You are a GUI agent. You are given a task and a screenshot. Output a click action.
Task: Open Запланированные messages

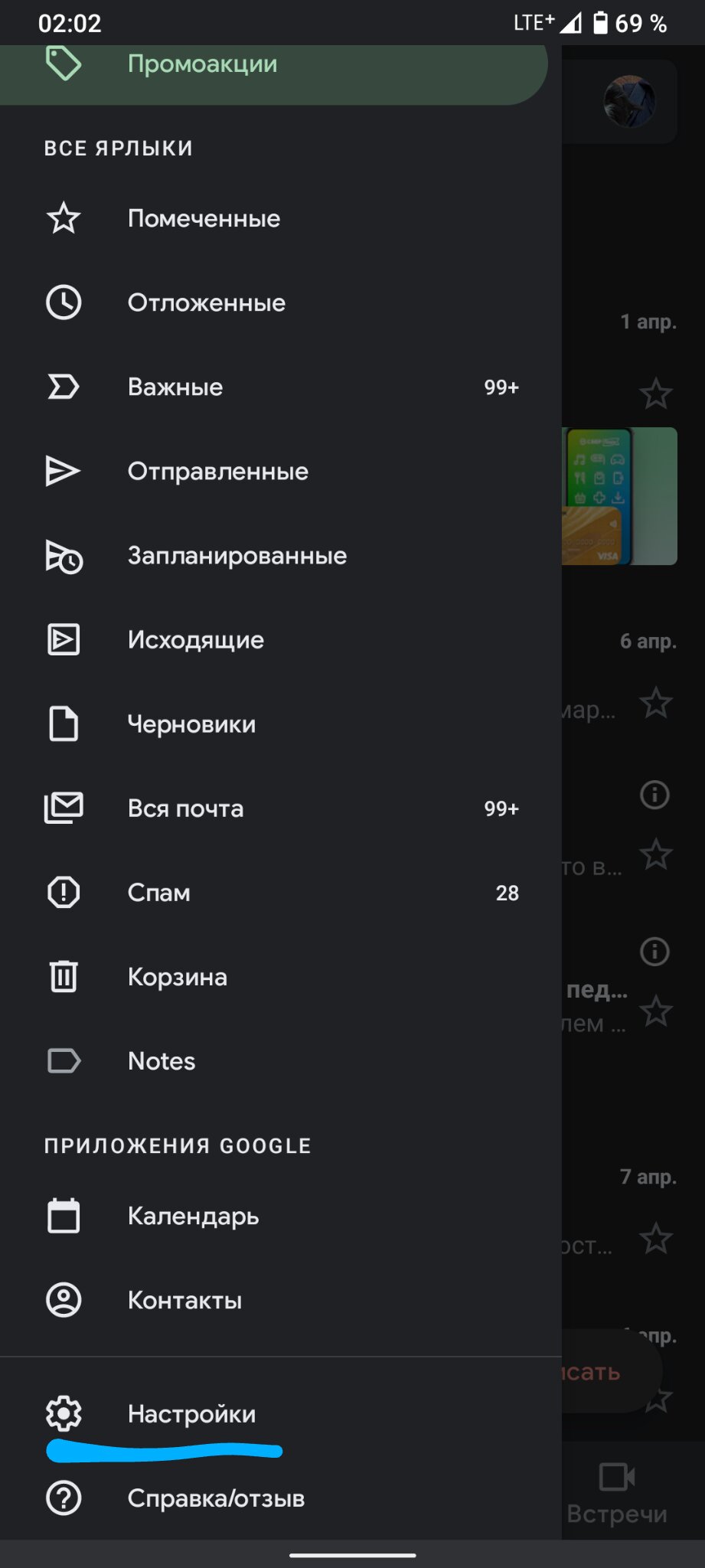tap(281, 555)
